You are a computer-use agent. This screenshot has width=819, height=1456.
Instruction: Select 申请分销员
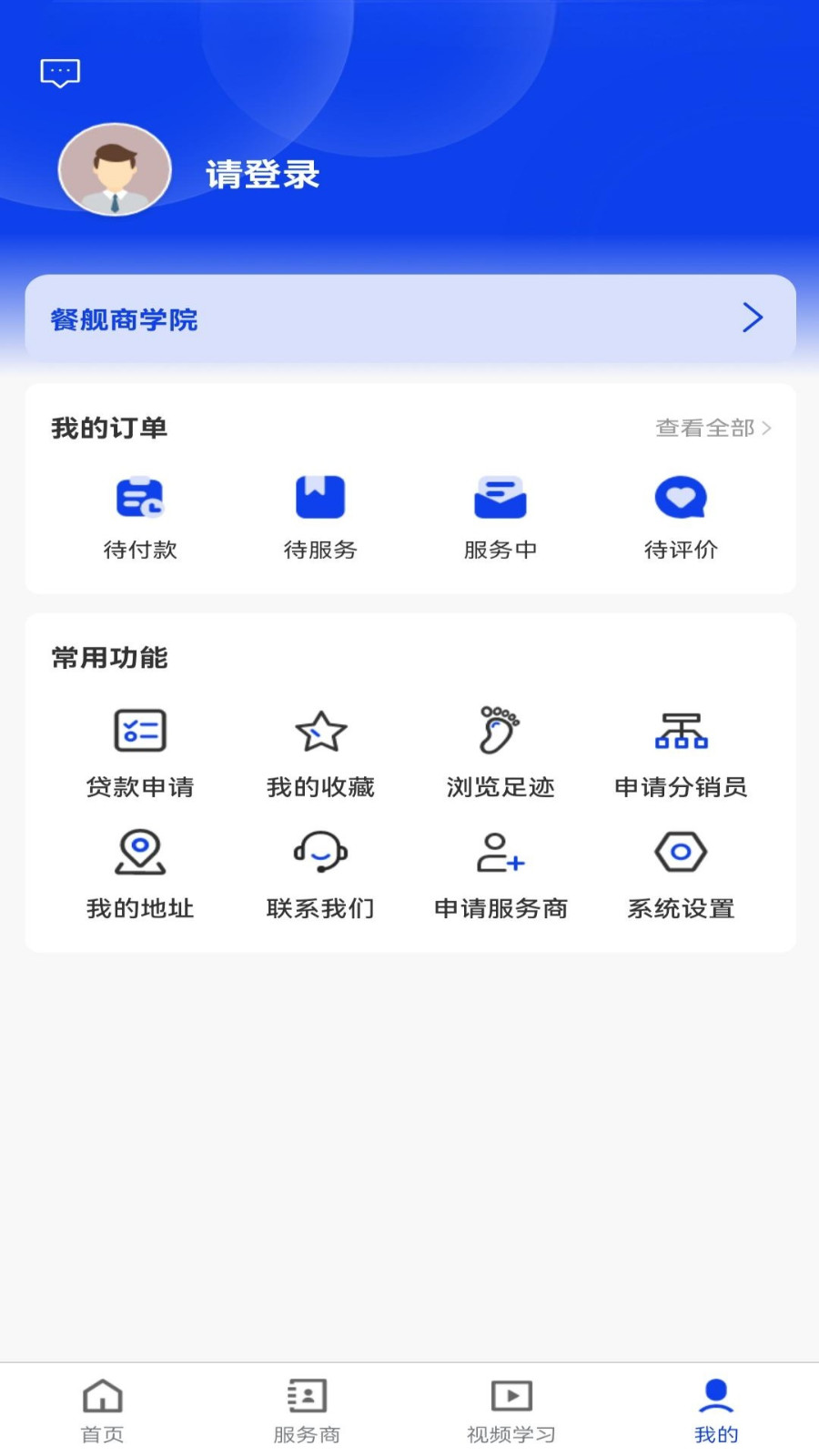(x=681, y=753)
